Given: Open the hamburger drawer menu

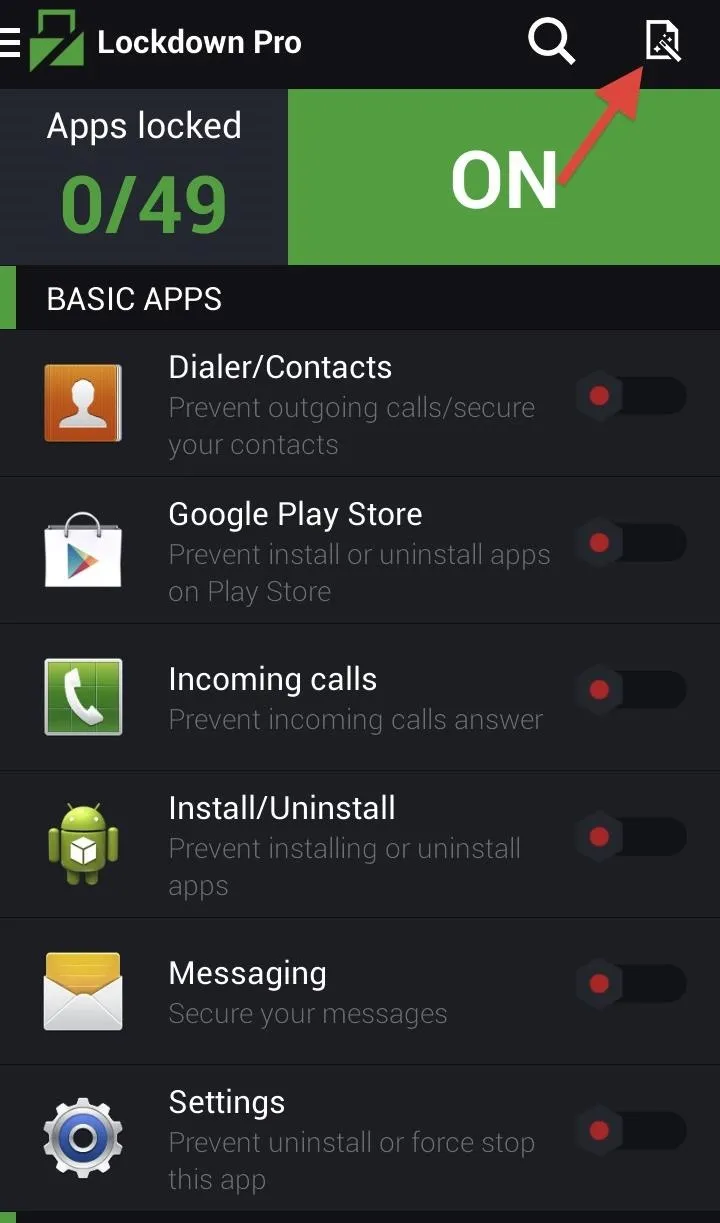Looking at the screenshot, I should point(10,42).
